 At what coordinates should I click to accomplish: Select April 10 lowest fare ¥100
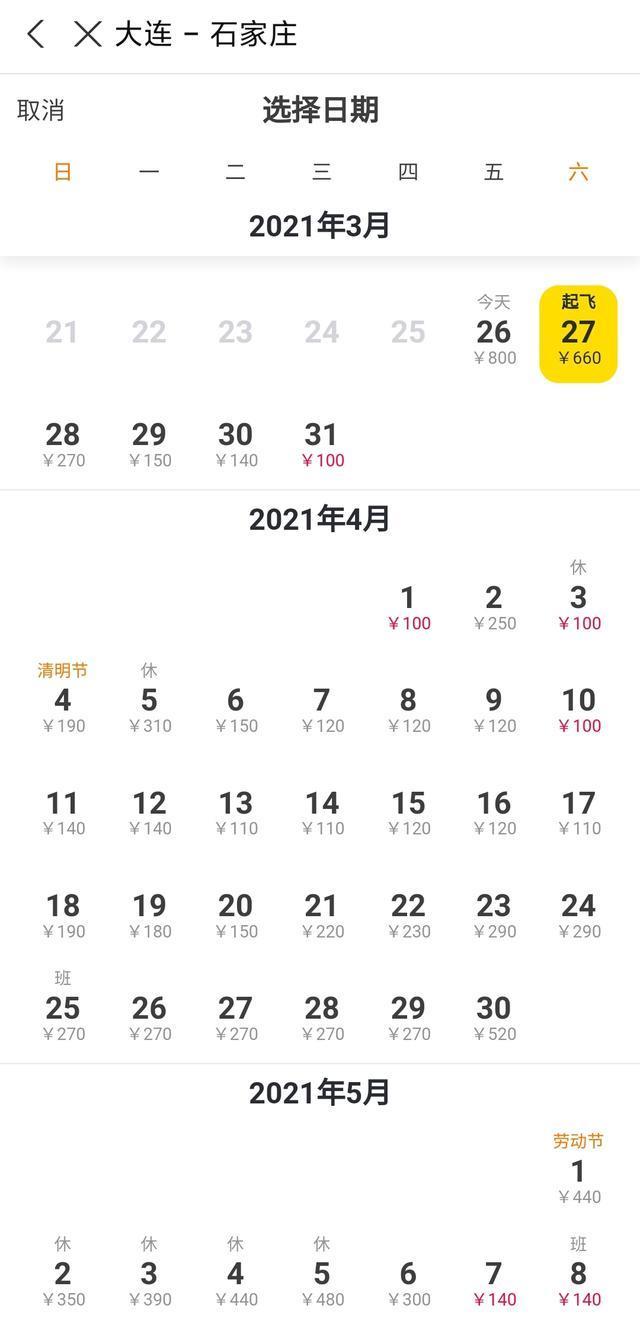[578, 710]
